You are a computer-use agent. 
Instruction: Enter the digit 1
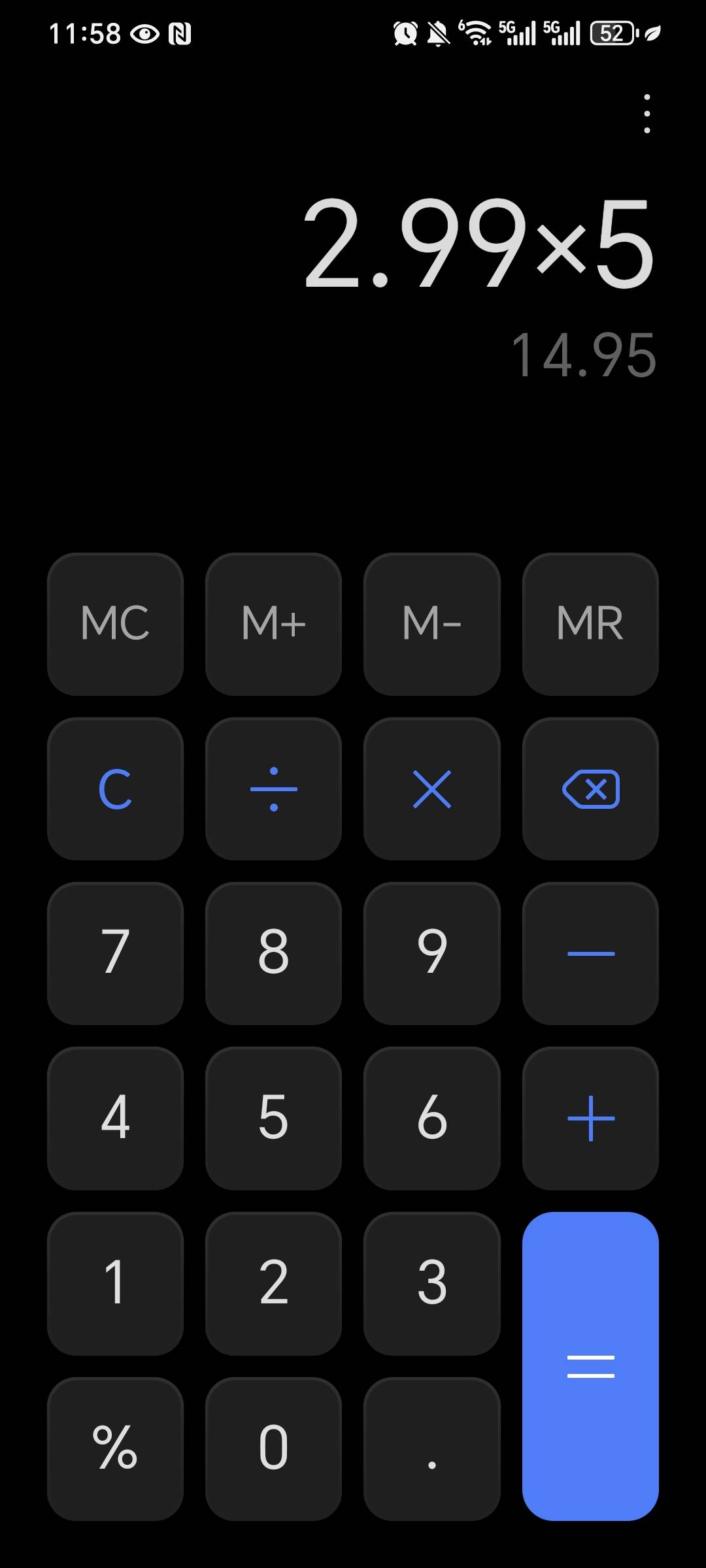[115, 1283]
